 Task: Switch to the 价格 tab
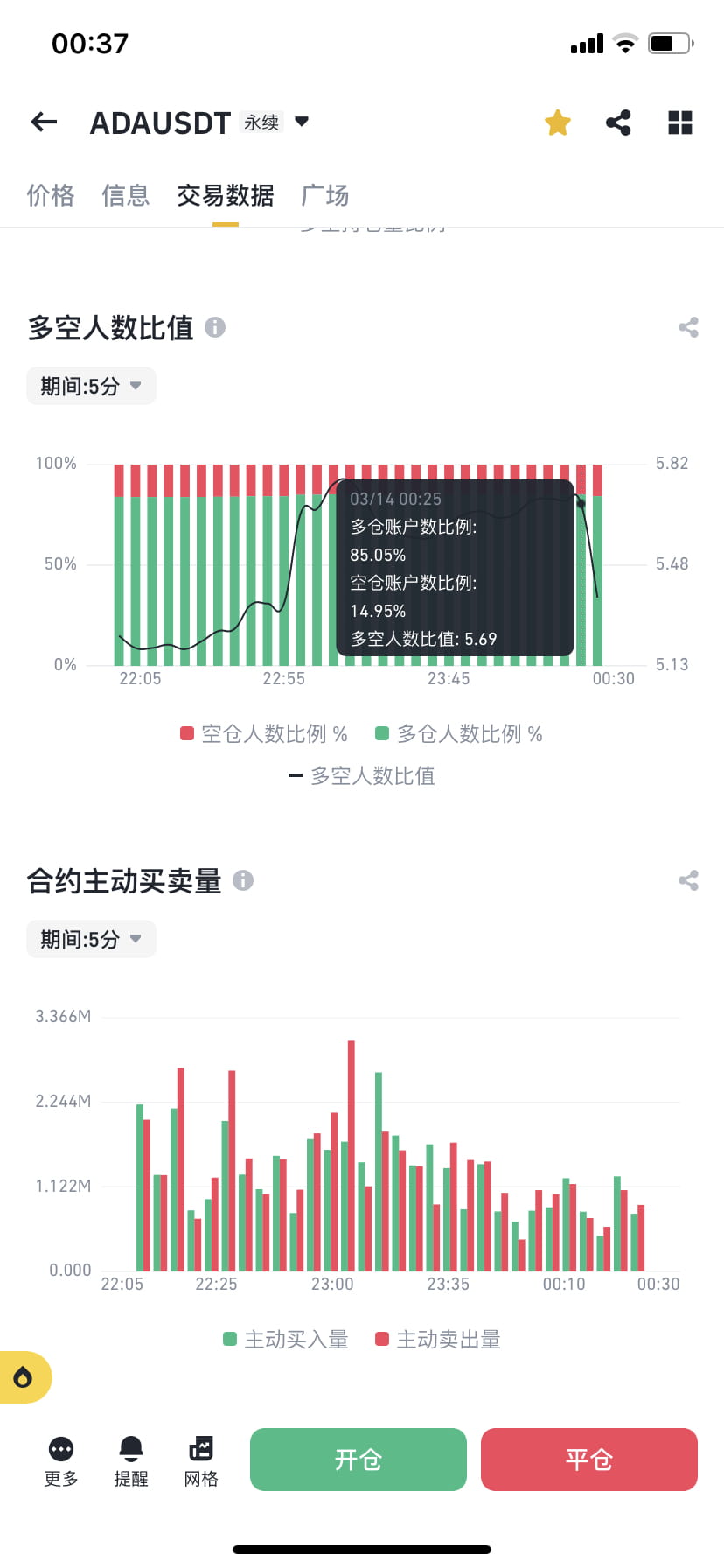click(51, 195)
